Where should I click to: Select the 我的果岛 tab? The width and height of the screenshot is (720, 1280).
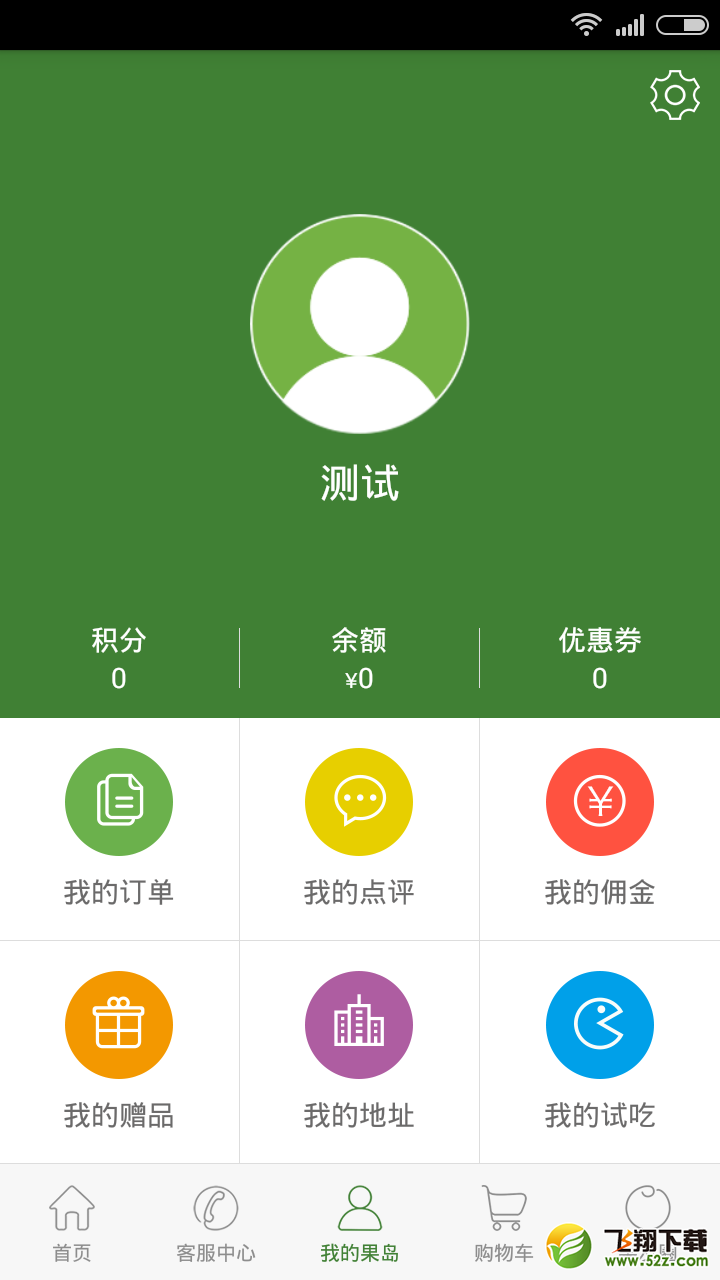(x=360, y=1223)
